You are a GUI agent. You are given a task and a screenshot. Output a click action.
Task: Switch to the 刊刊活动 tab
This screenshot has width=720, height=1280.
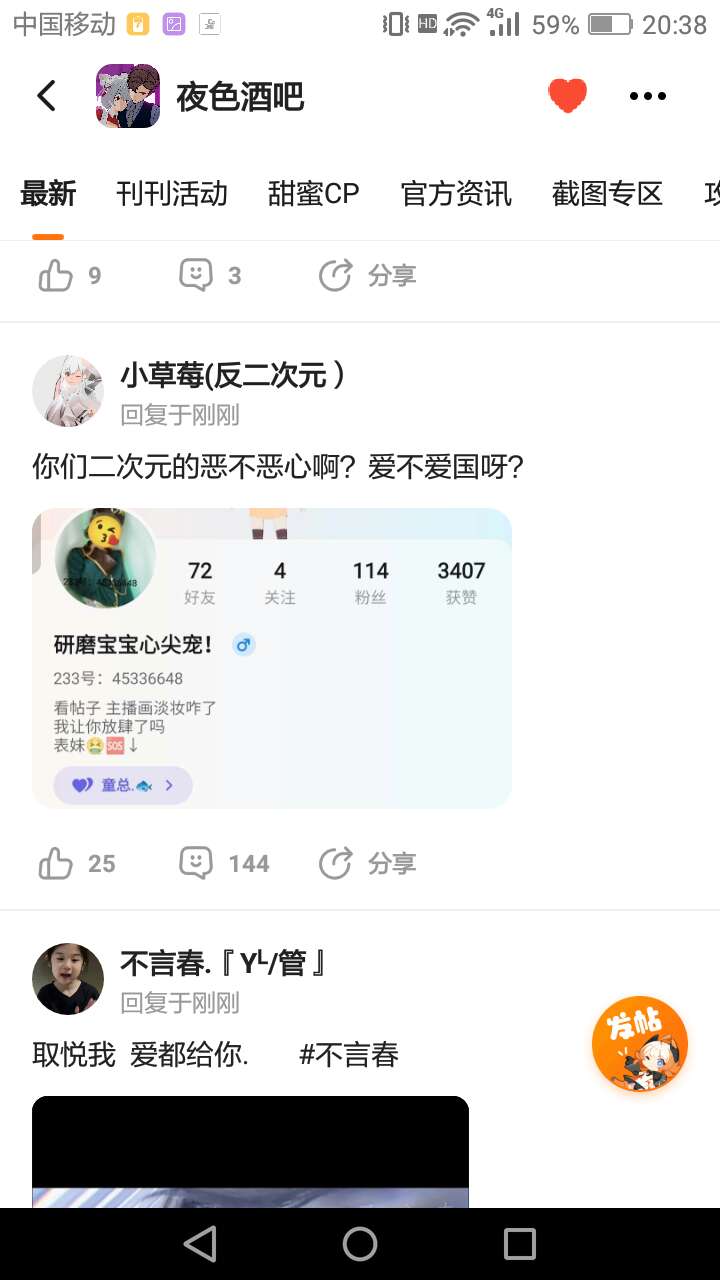tap(171, 194)
